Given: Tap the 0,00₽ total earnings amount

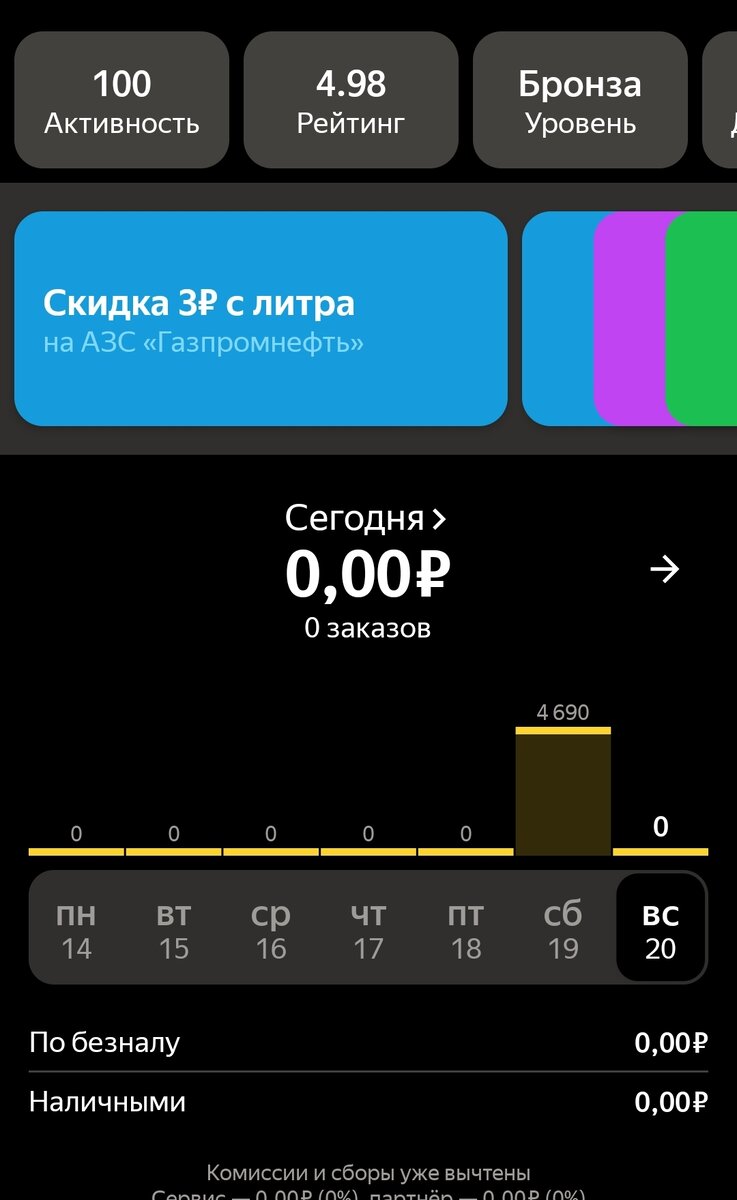Looking at the screenshot, I should [x=368, y=570].
